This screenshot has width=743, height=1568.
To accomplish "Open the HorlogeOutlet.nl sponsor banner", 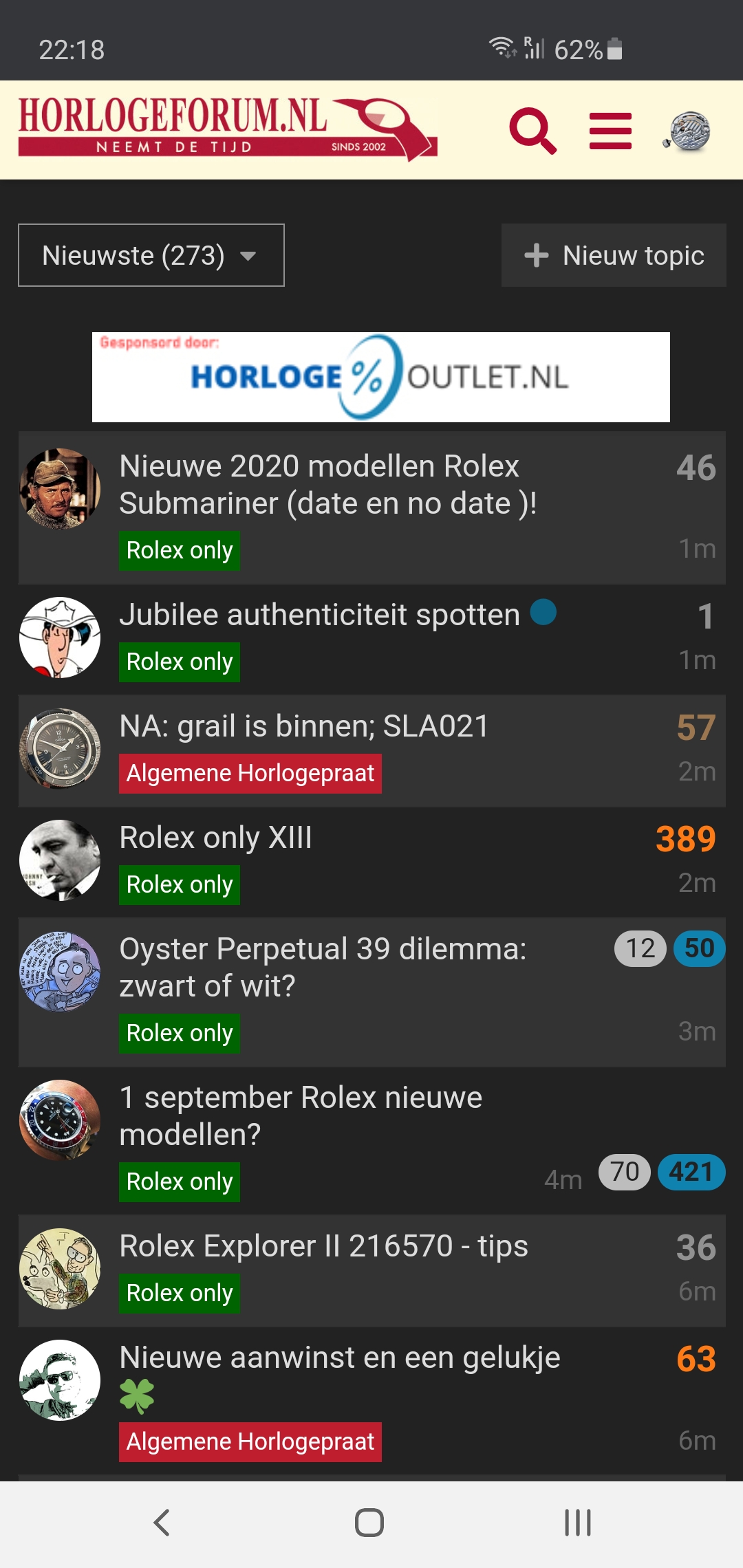I will click(x=381, y=377).
